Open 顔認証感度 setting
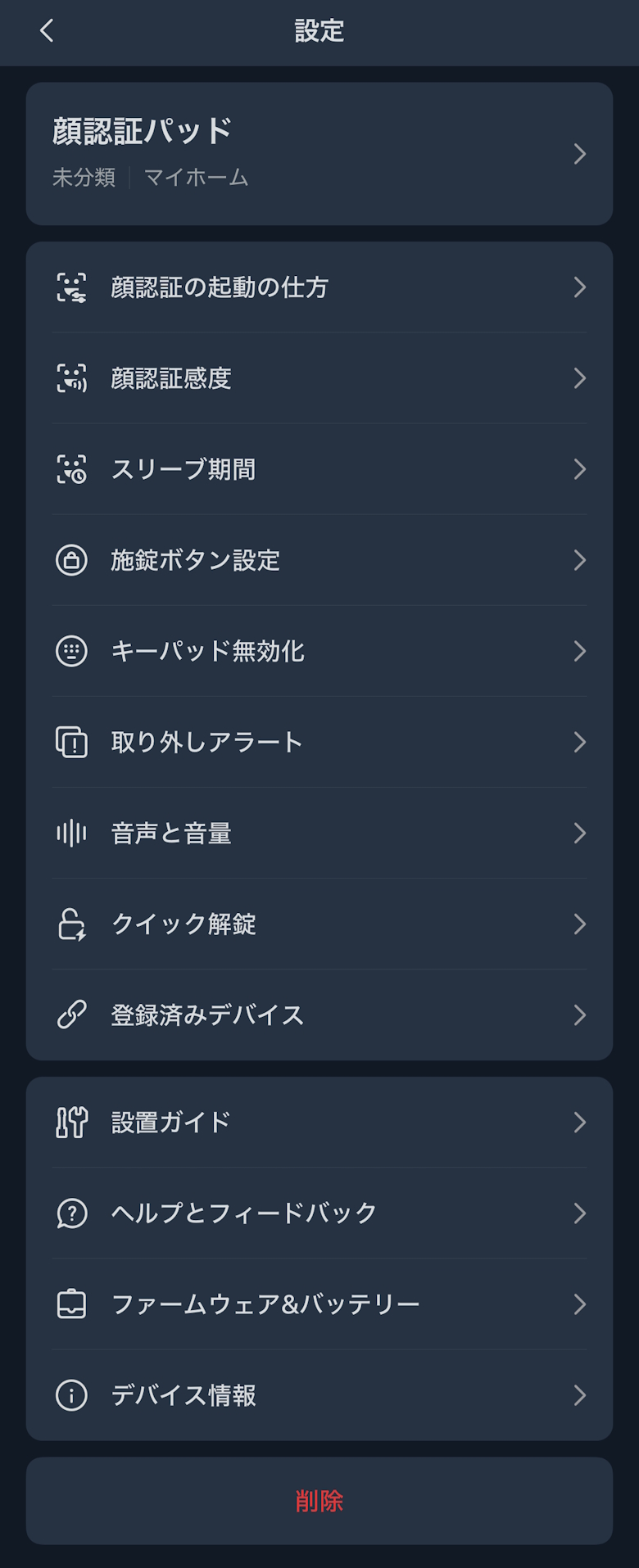The width and height of the screenshot is (639, 1568). pyautogui.click(x=319, y=378)
